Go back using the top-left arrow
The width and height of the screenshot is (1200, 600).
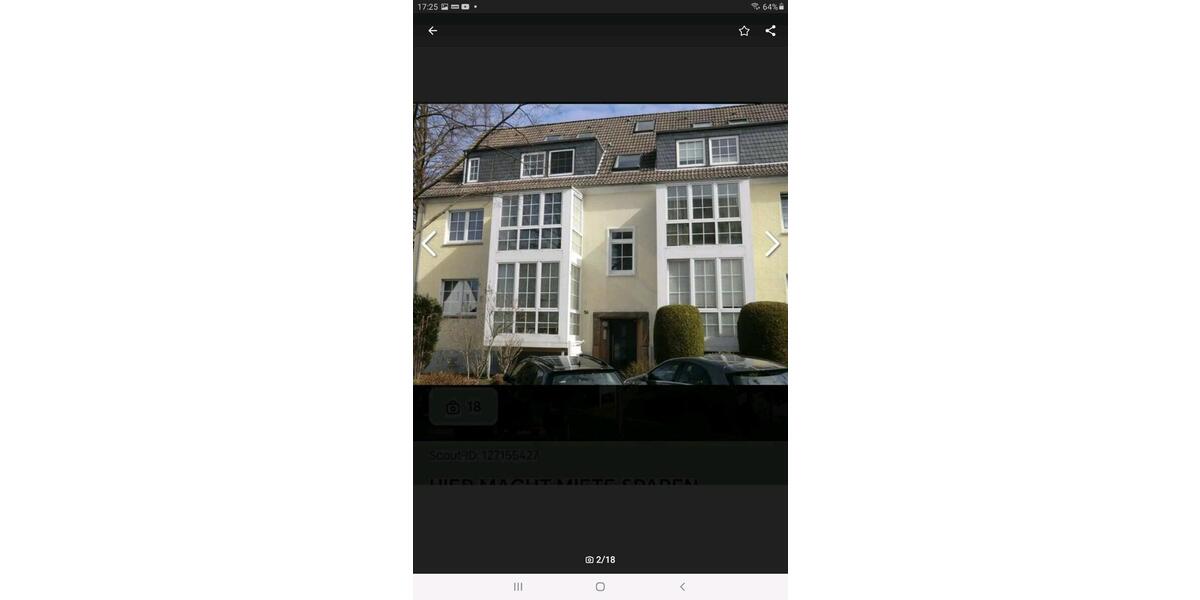[x=433, y=31]
